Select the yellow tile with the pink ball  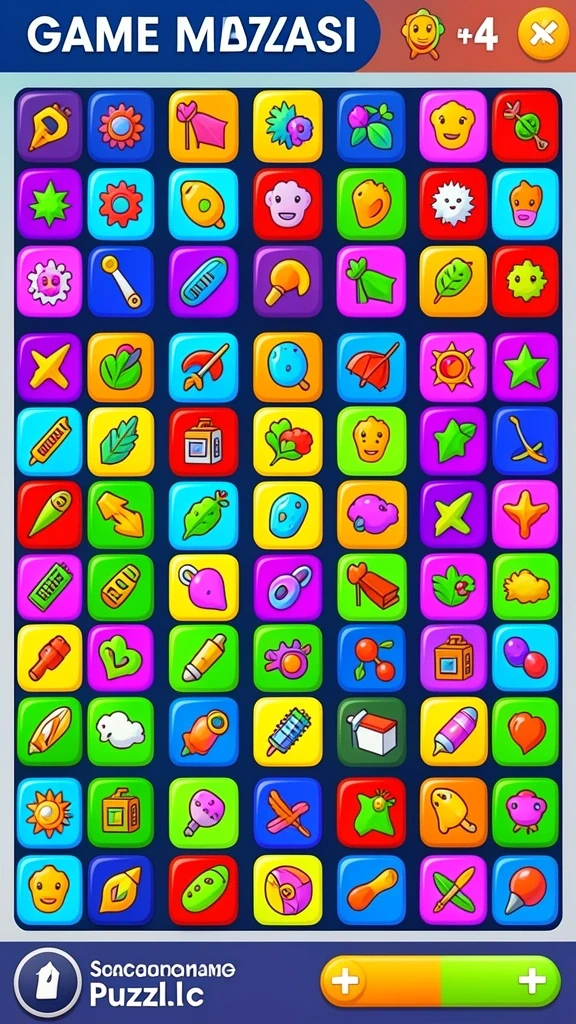point(287,890)
